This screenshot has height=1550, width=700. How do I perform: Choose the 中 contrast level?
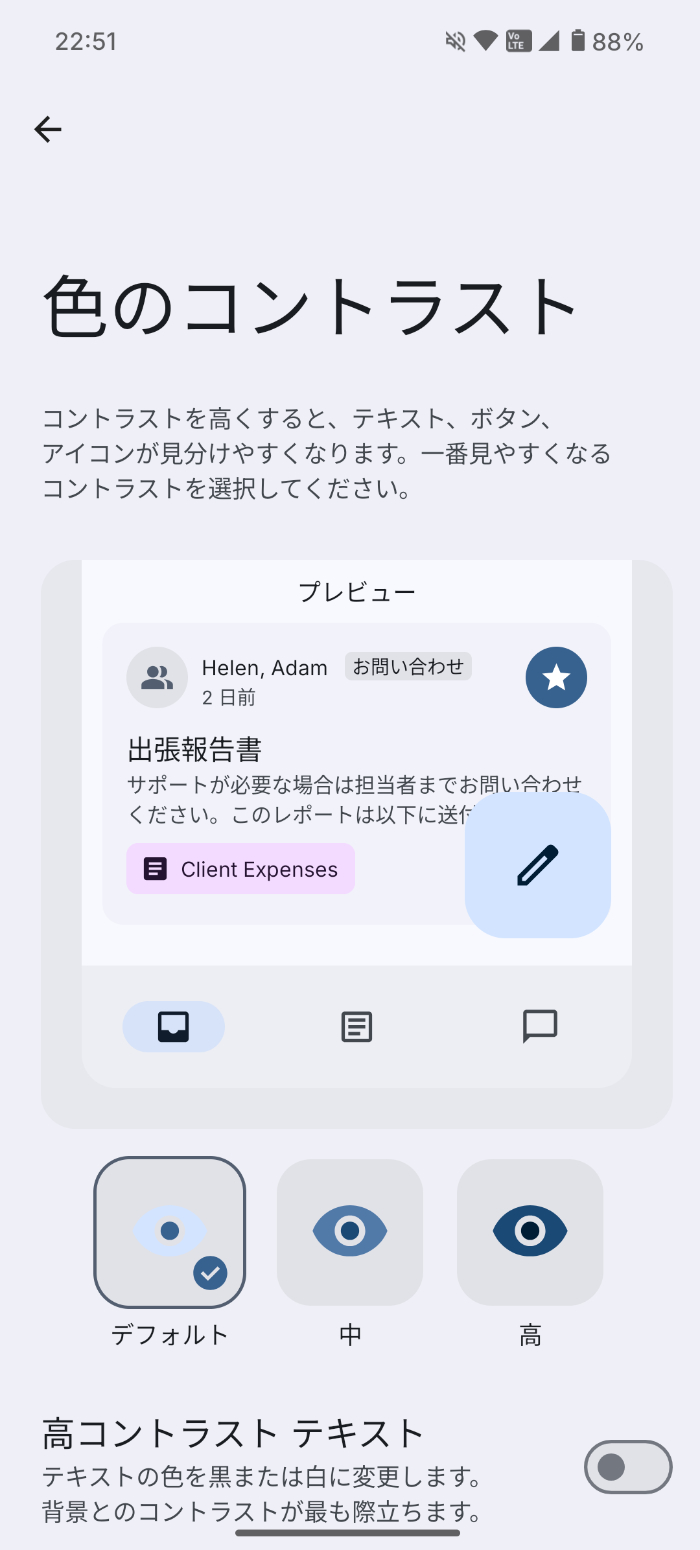coord(350,1232)
